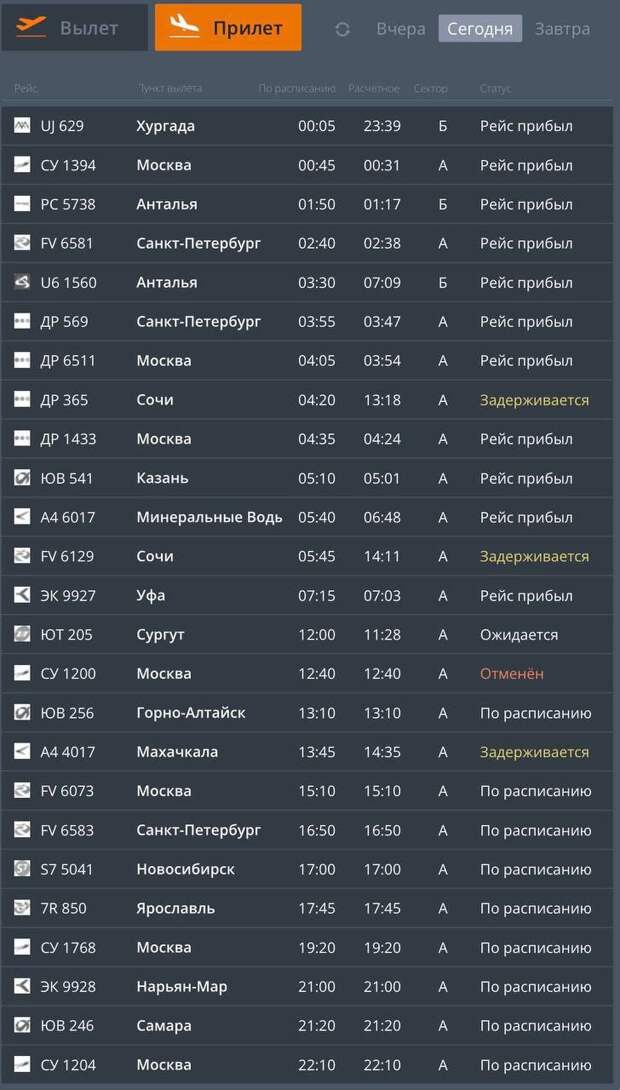Show flights for Вчера

tap(400, 29)
